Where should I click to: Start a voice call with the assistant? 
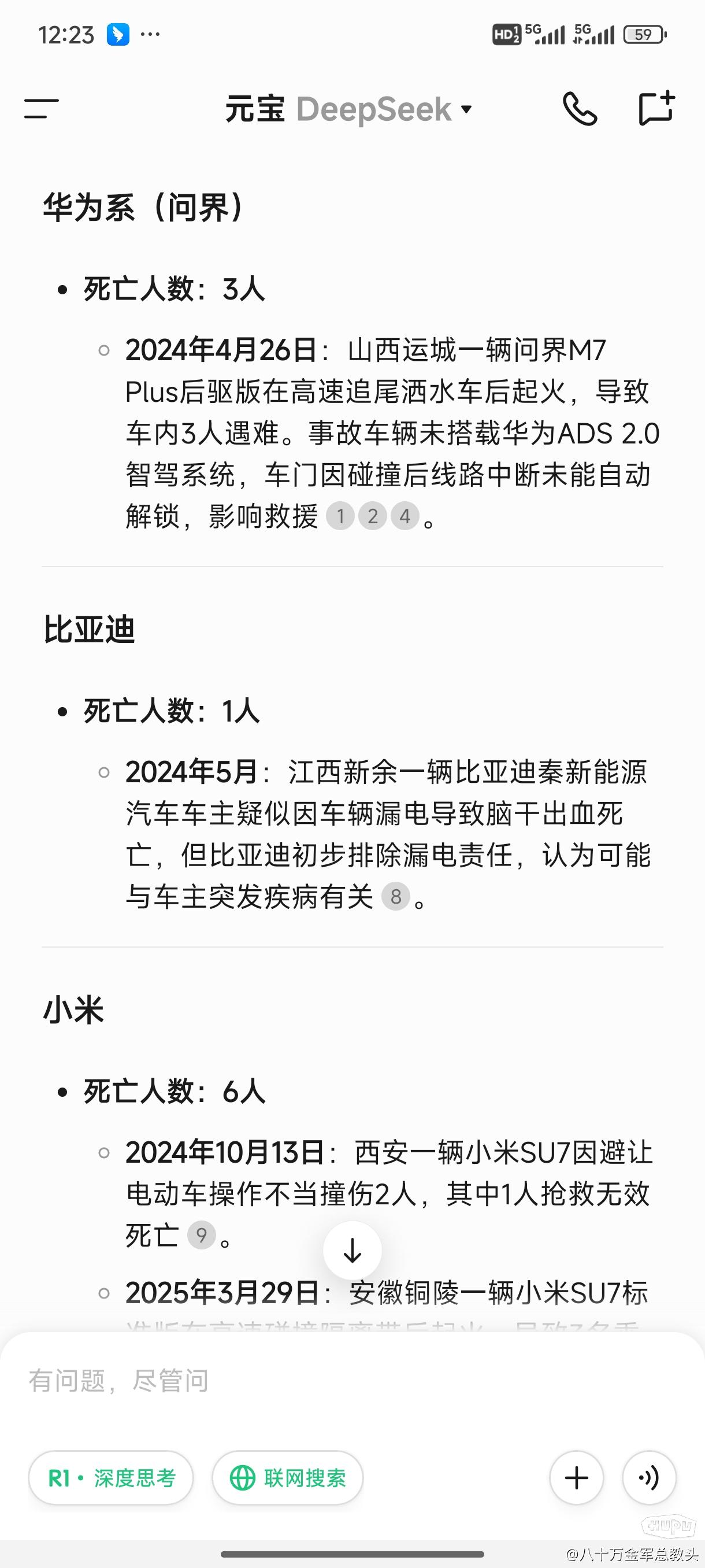[x=580, y=109]
